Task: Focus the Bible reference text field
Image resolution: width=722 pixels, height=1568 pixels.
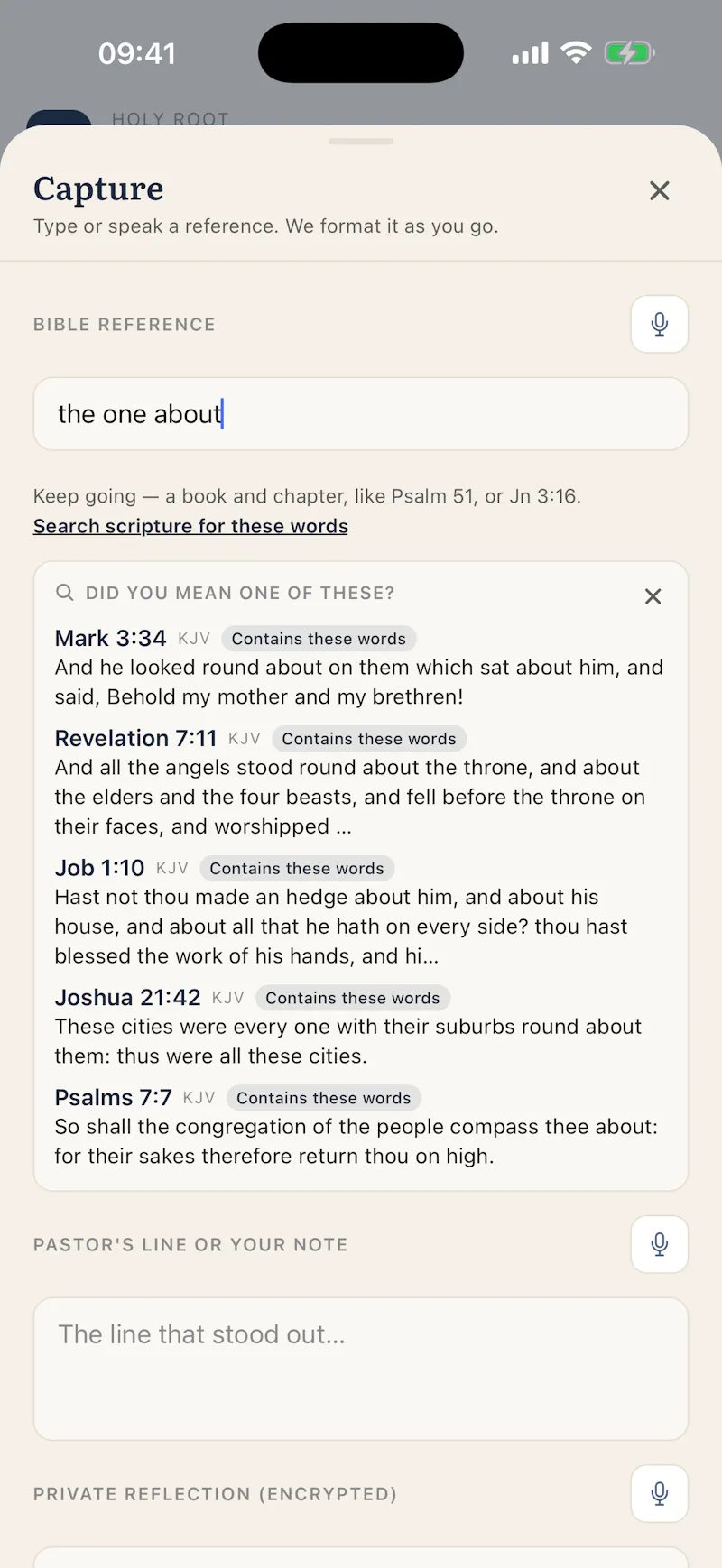Action: (361, 414)
